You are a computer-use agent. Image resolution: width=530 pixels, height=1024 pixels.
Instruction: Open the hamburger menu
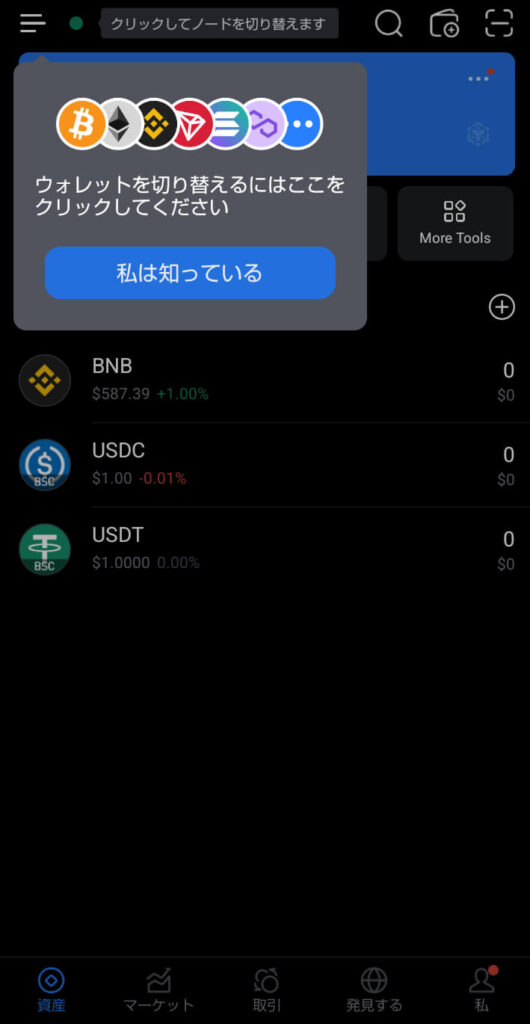tap(33, 24)
